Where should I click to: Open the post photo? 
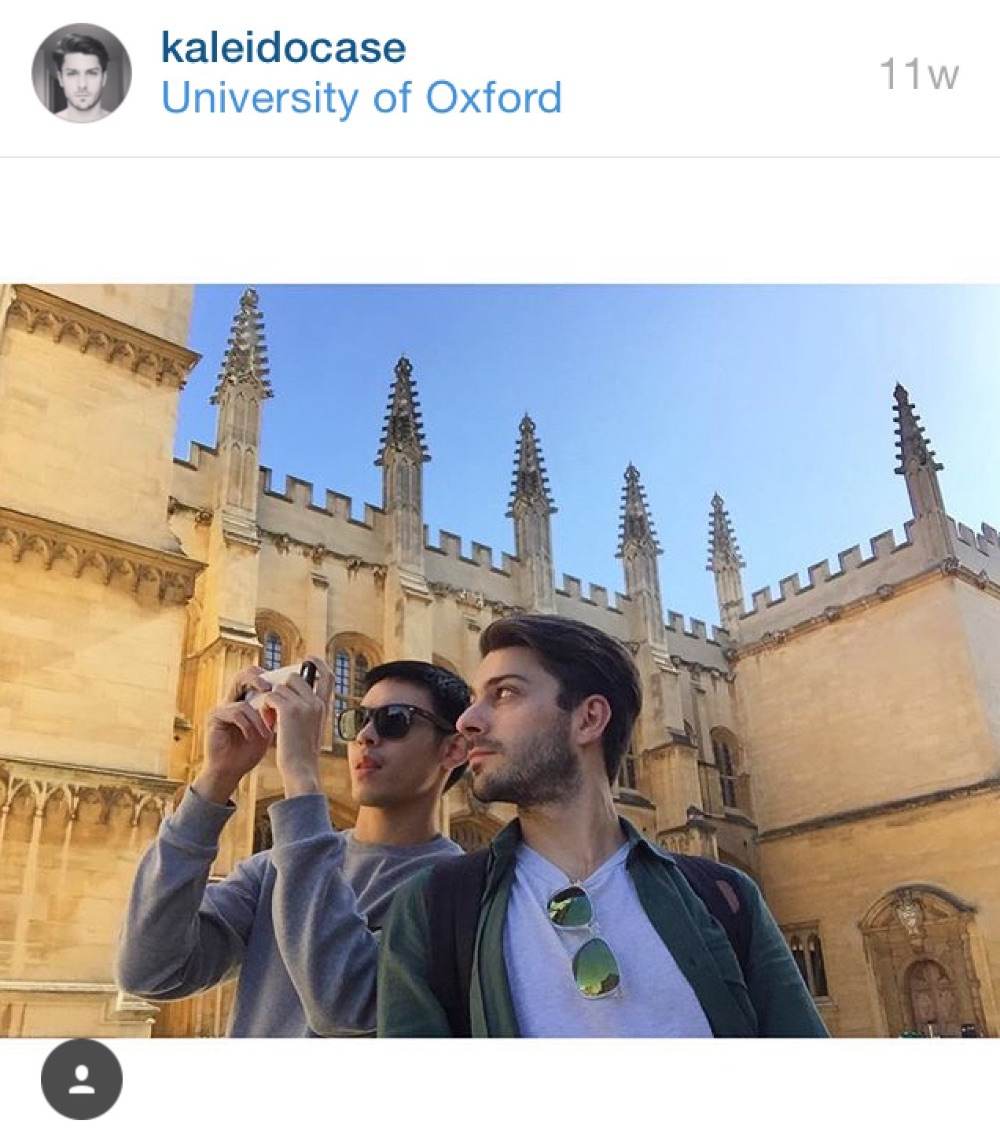coord(500,660)
